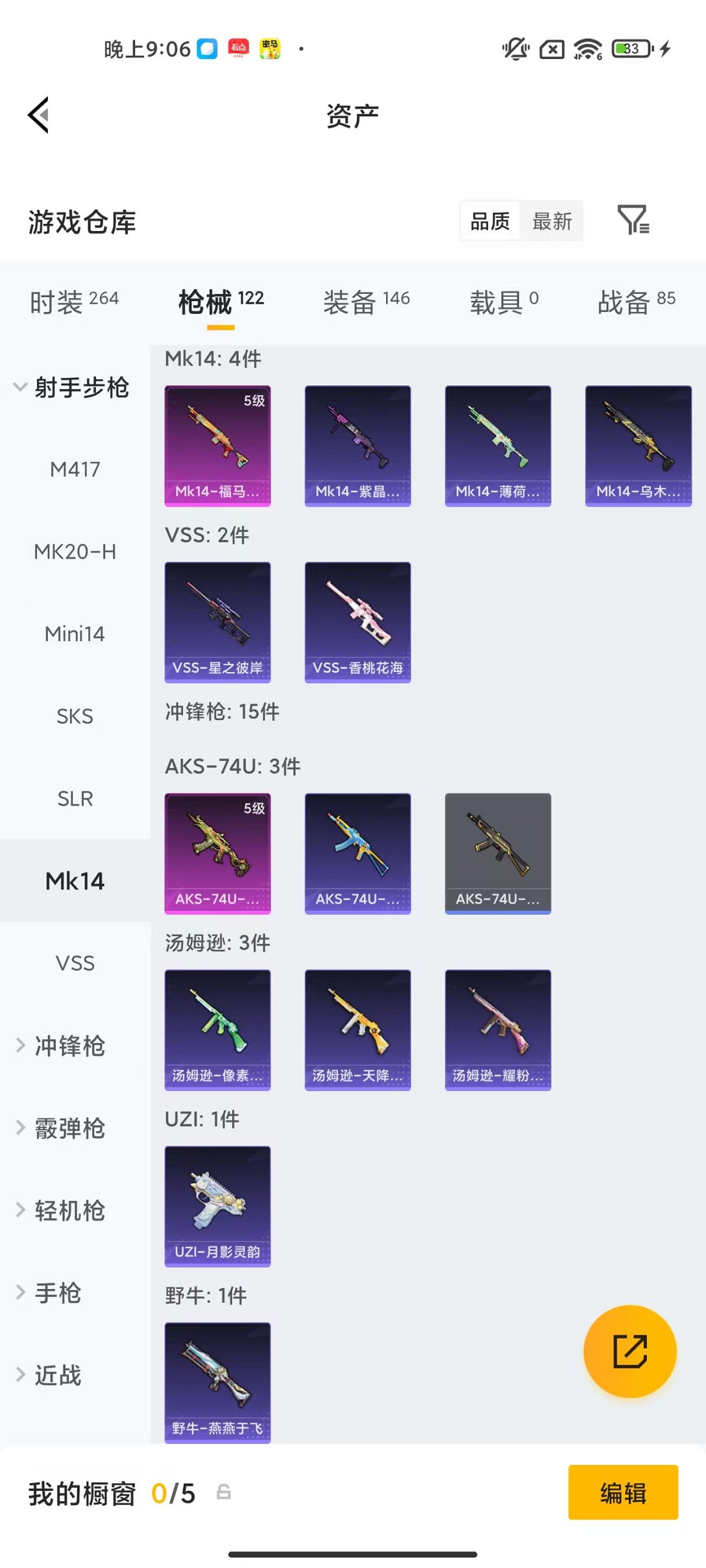Open the Mk14-福马 level 5 skin
706x1568 pixels.
(x=217, y=446)
